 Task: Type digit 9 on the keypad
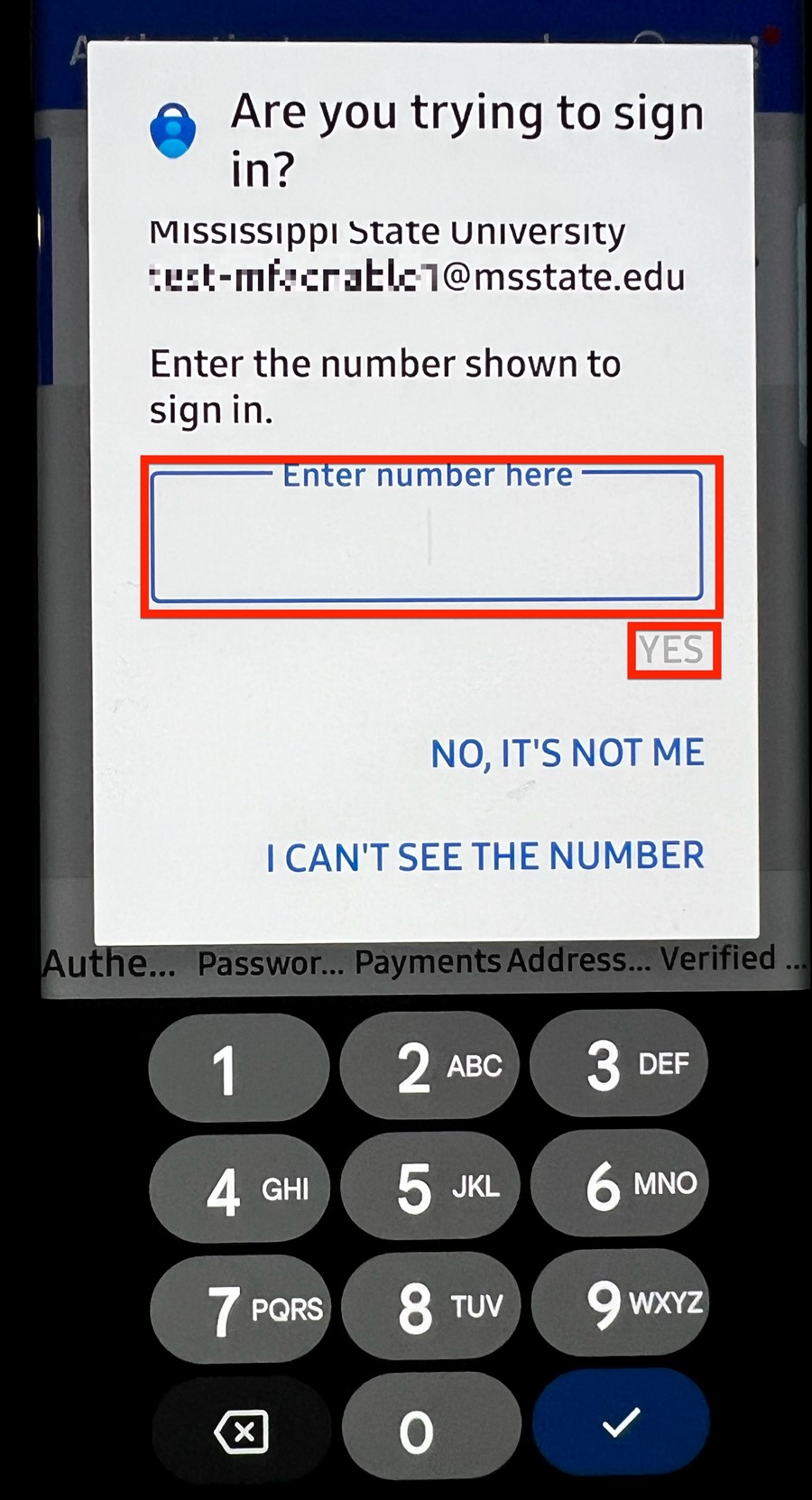pos(621,1303)
